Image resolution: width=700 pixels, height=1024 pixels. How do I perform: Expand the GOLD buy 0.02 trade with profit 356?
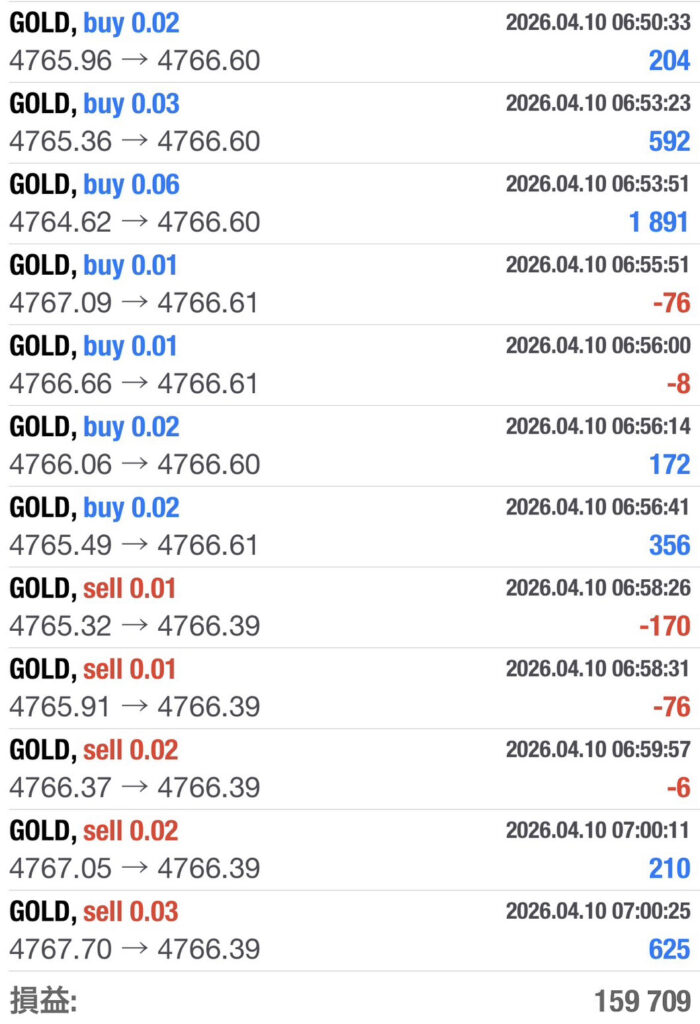(350, 528)
